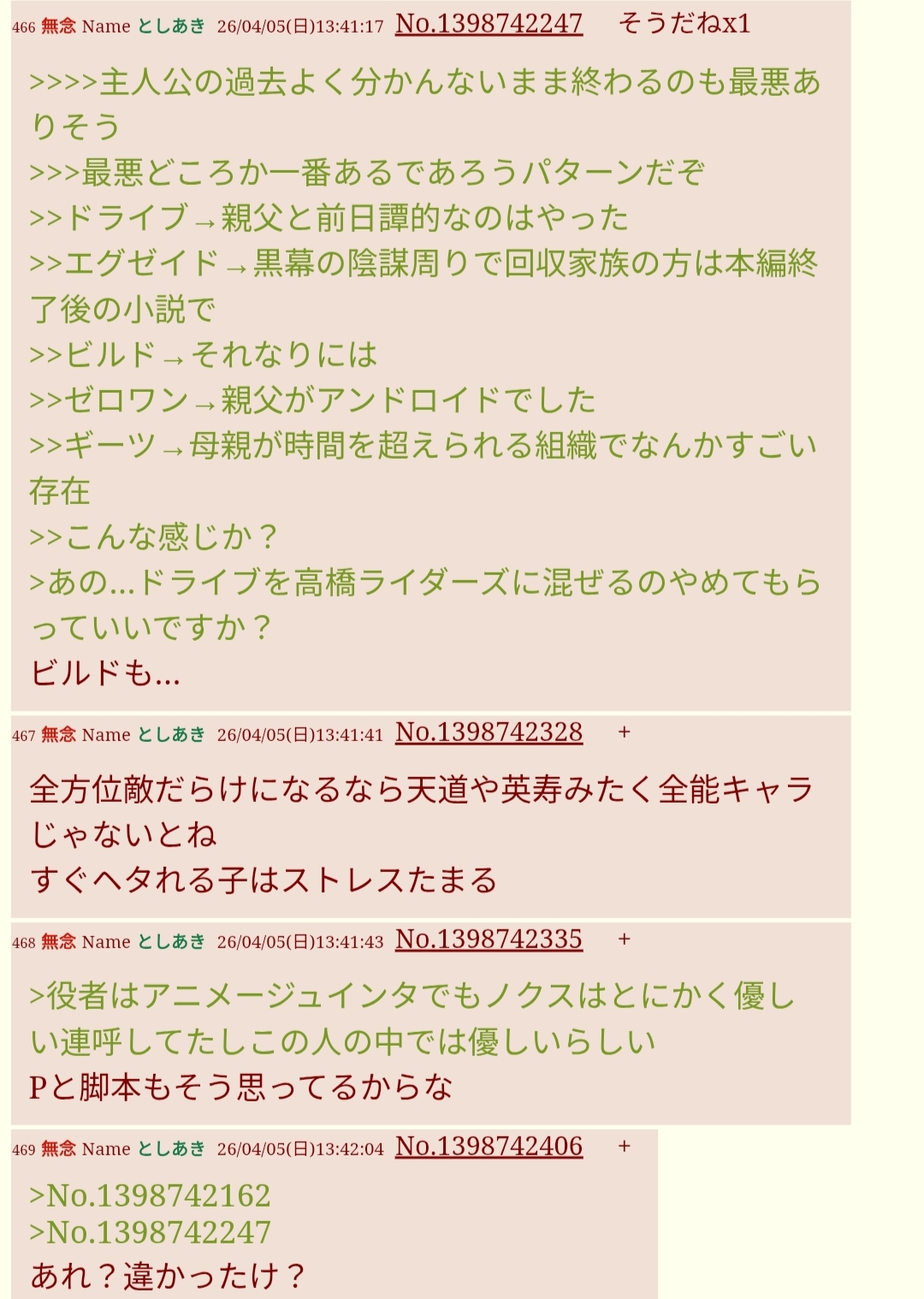Tap the plus on post No.1398742406

pos(625,1147)
